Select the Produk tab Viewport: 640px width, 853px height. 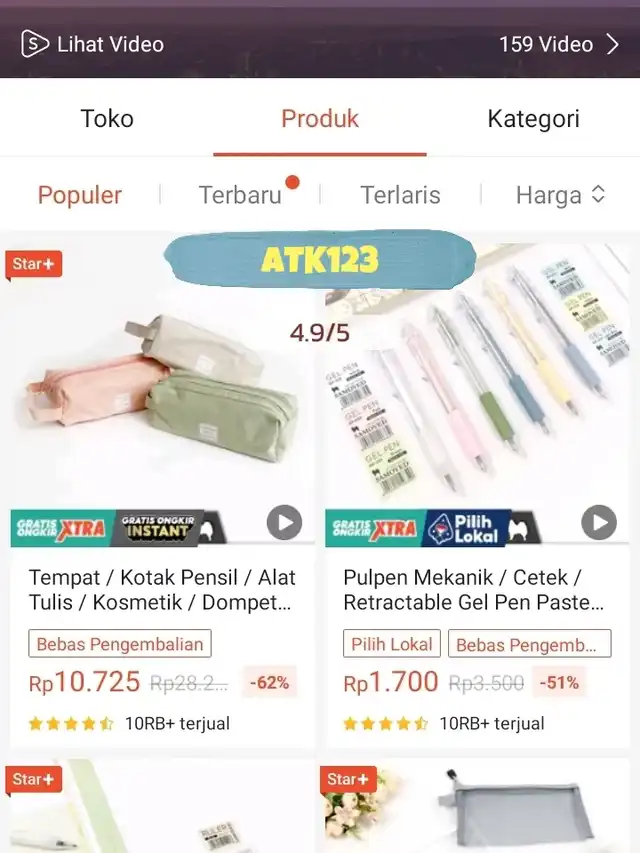coord(320,118)
